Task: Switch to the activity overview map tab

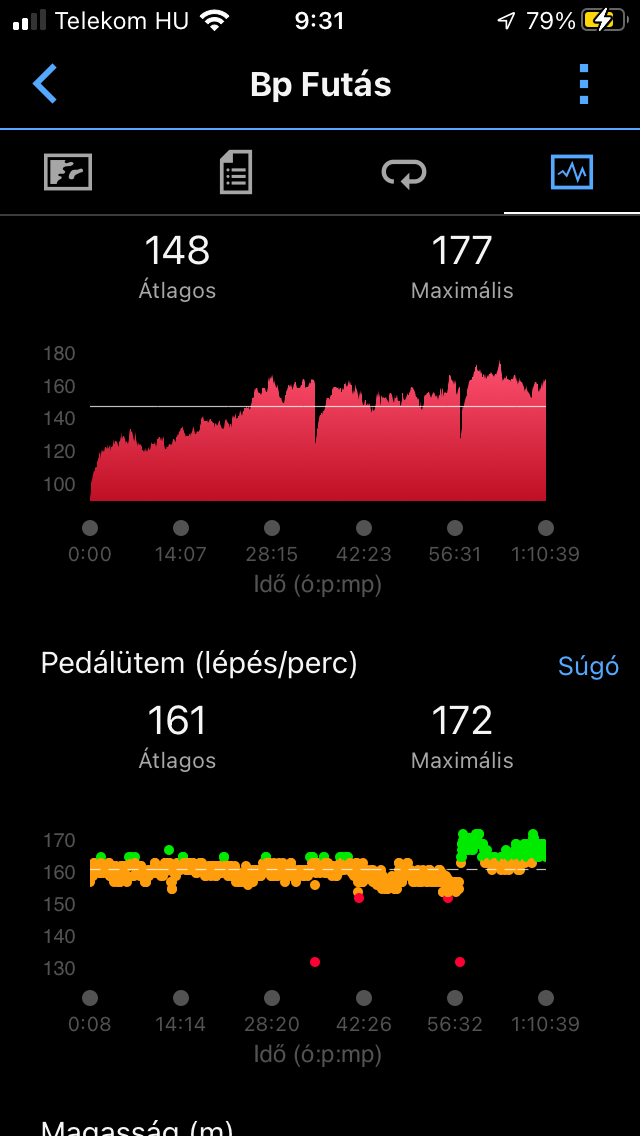Action: pos(68,172)
